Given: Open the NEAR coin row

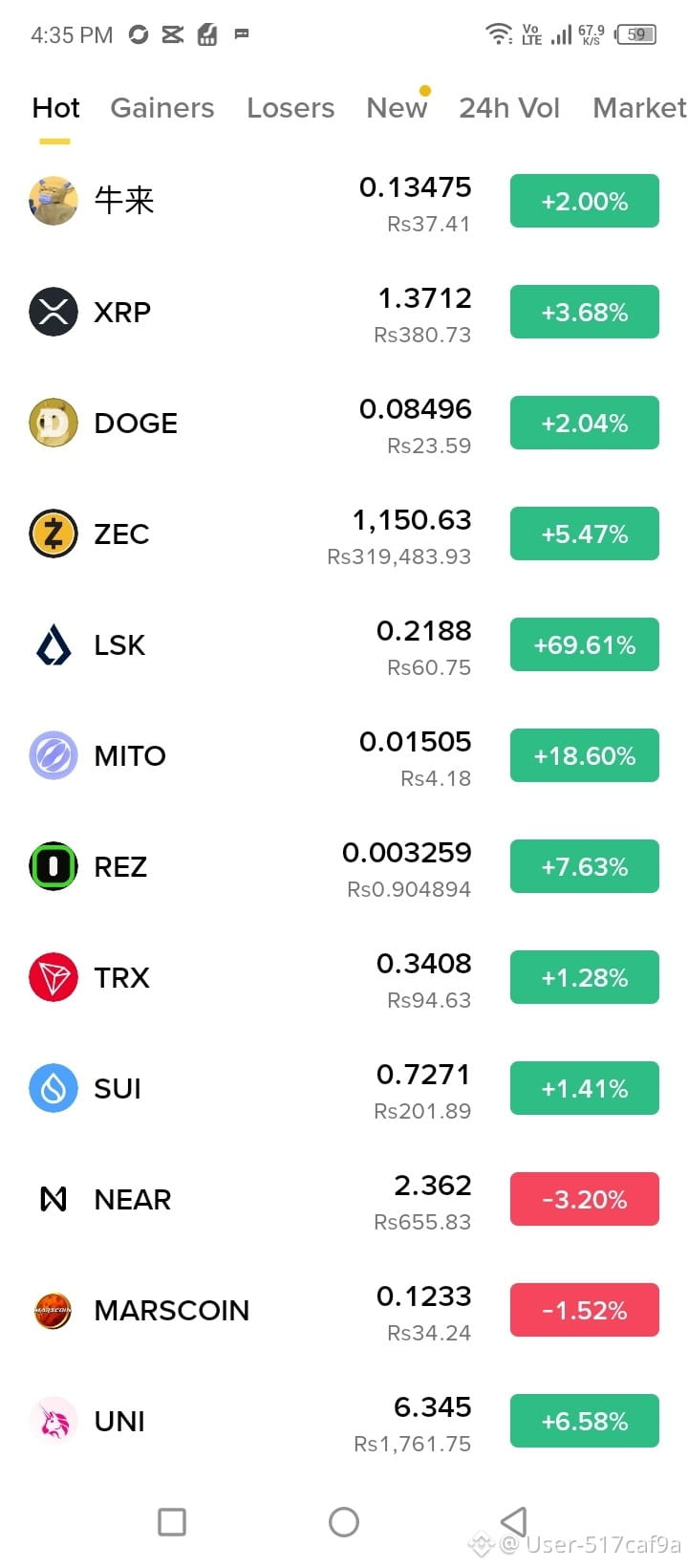Looking at the screenshot, I should pyautogui.click(x=344, y=1199).
